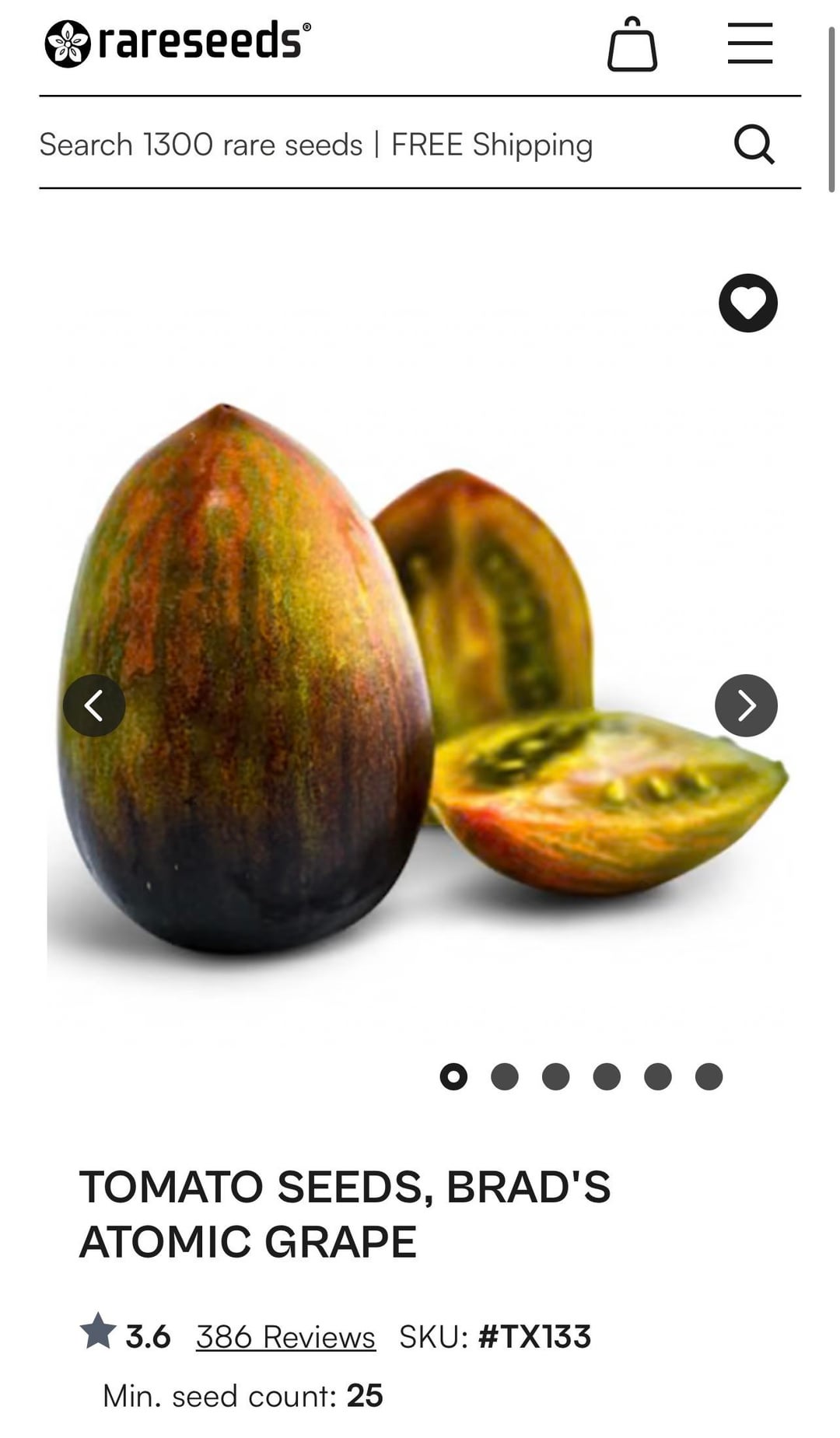This screenshot has width=840, height=1438.
Task: Show the next product image
Action: click(745, 705)
